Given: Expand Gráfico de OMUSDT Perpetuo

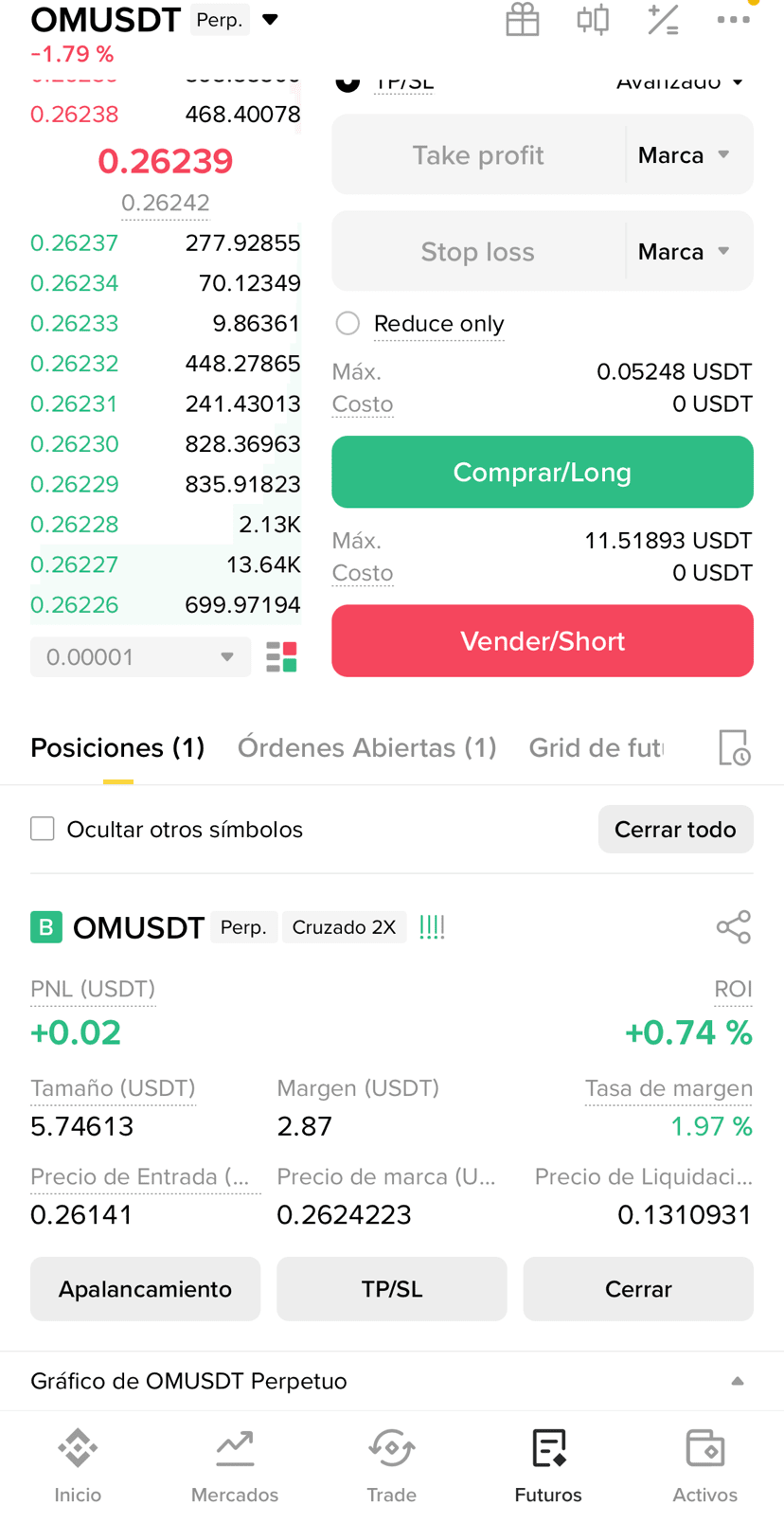Looking at the screenshot, I should pos(738,1382).
